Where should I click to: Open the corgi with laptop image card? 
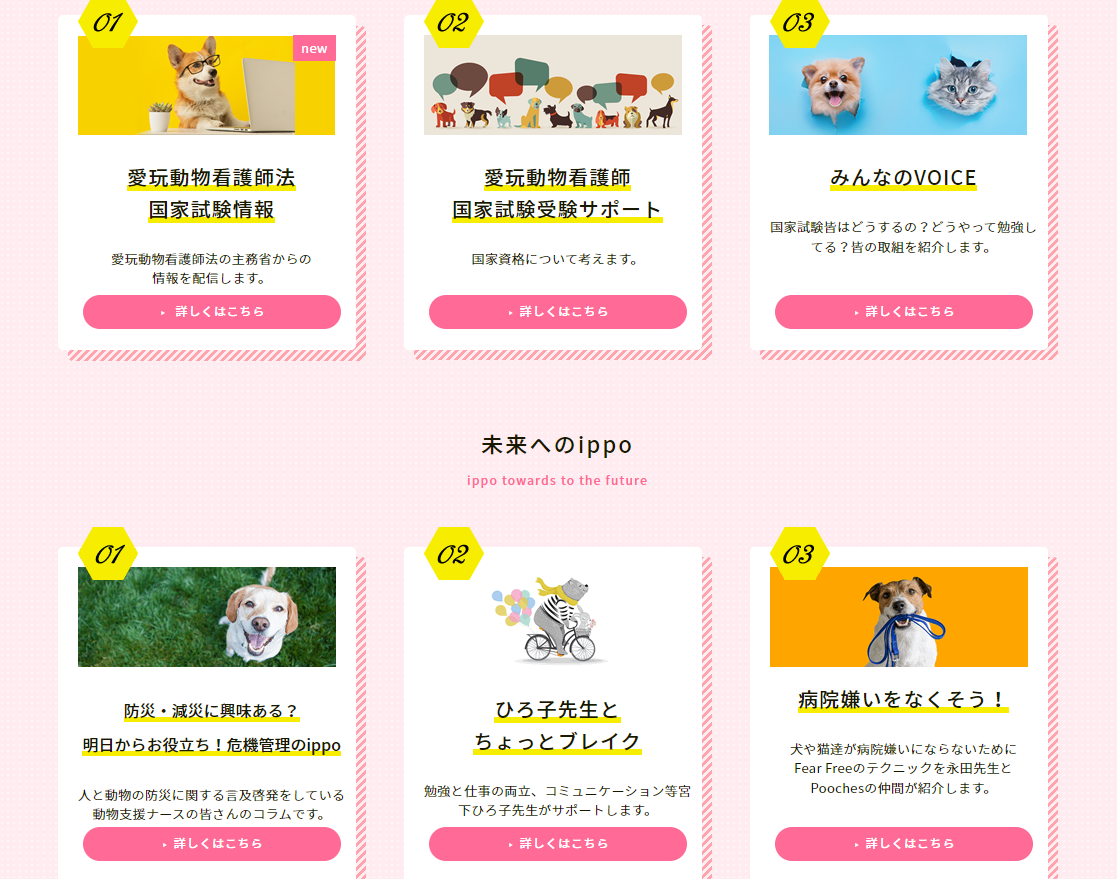point(206,85)
